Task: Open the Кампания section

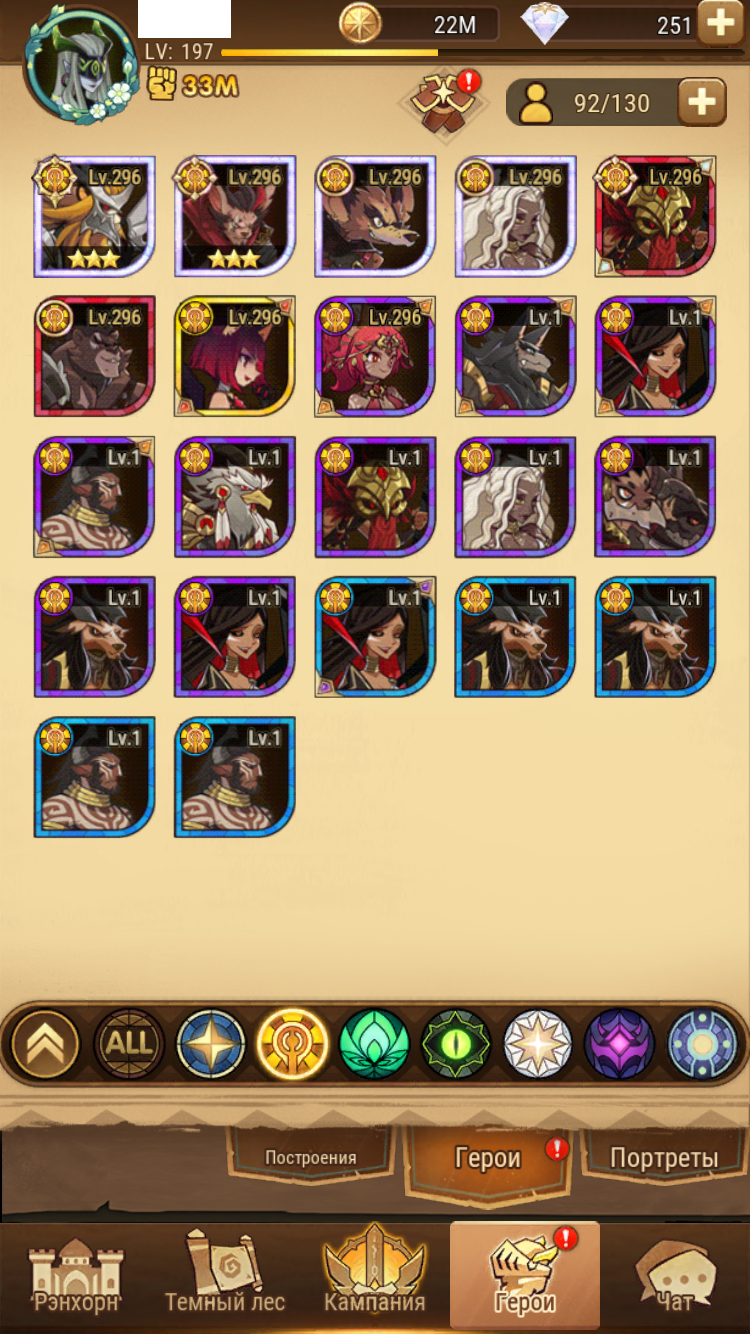Action: pos(374,1277)
